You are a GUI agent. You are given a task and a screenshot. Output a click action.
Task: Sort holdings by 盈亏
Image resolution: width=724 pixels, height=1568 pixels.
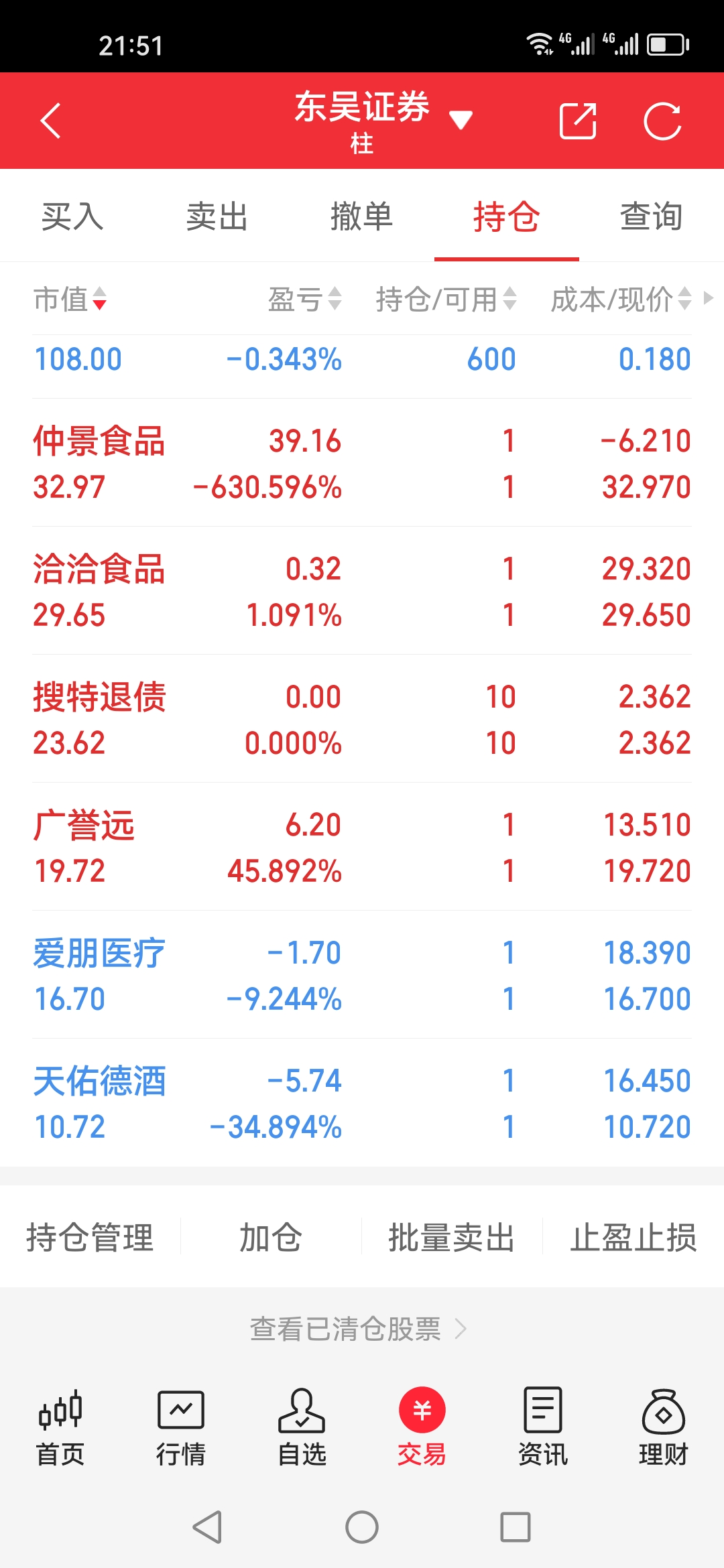(304, 299)
